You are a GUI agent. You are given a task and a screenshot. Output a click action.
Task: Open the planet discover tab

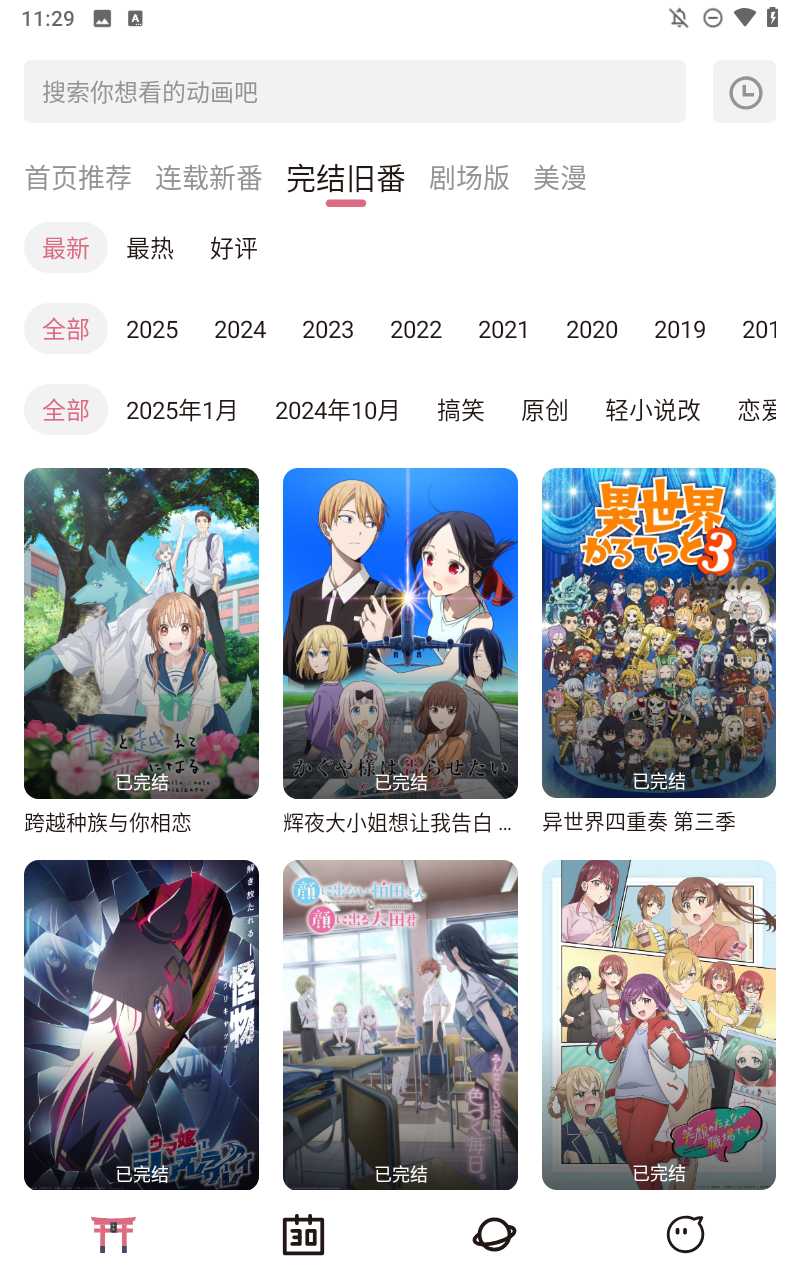click(495, 1235)
